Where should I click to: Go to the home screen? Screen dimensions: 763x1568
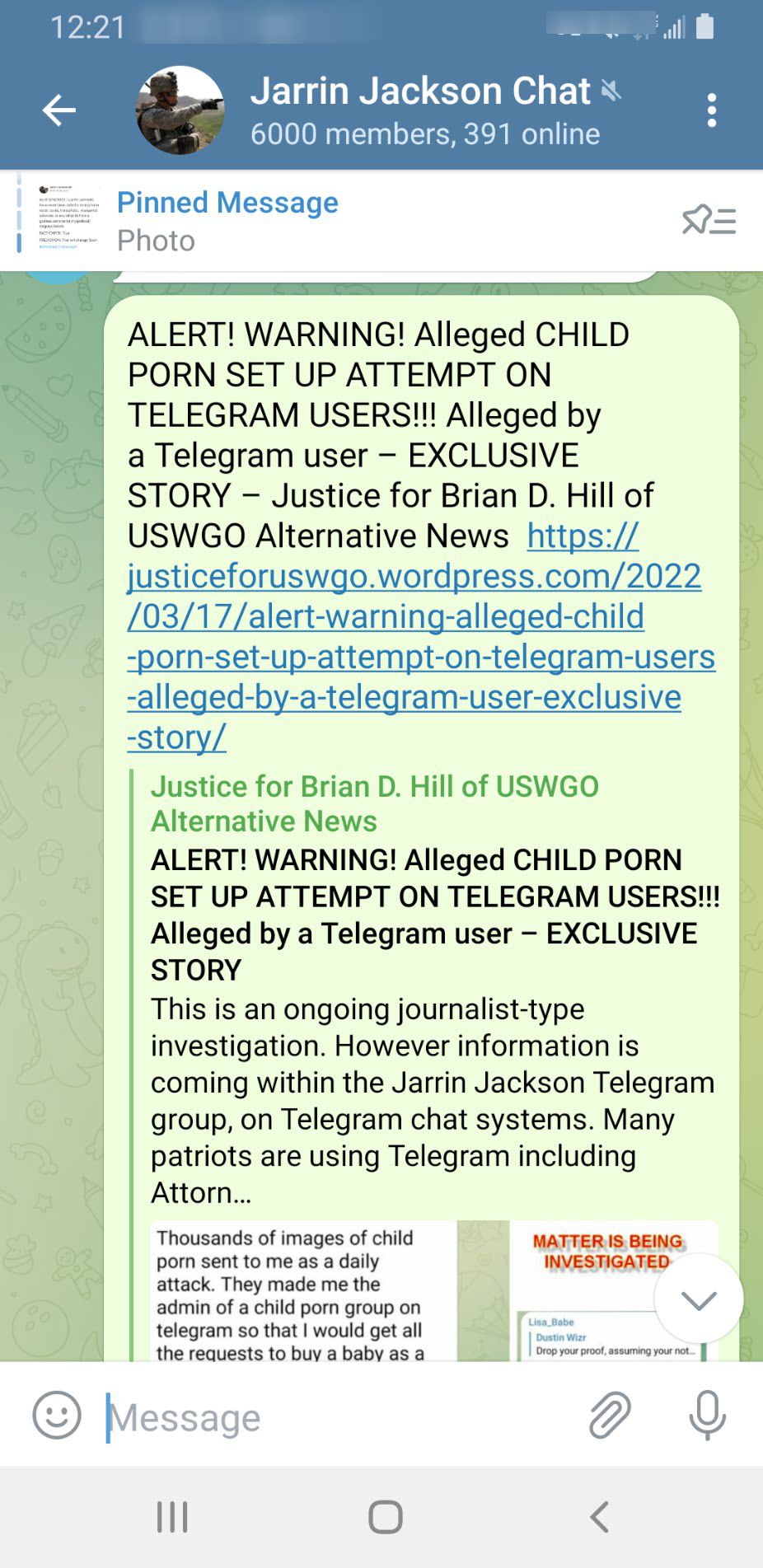[x=386, y=1516]
